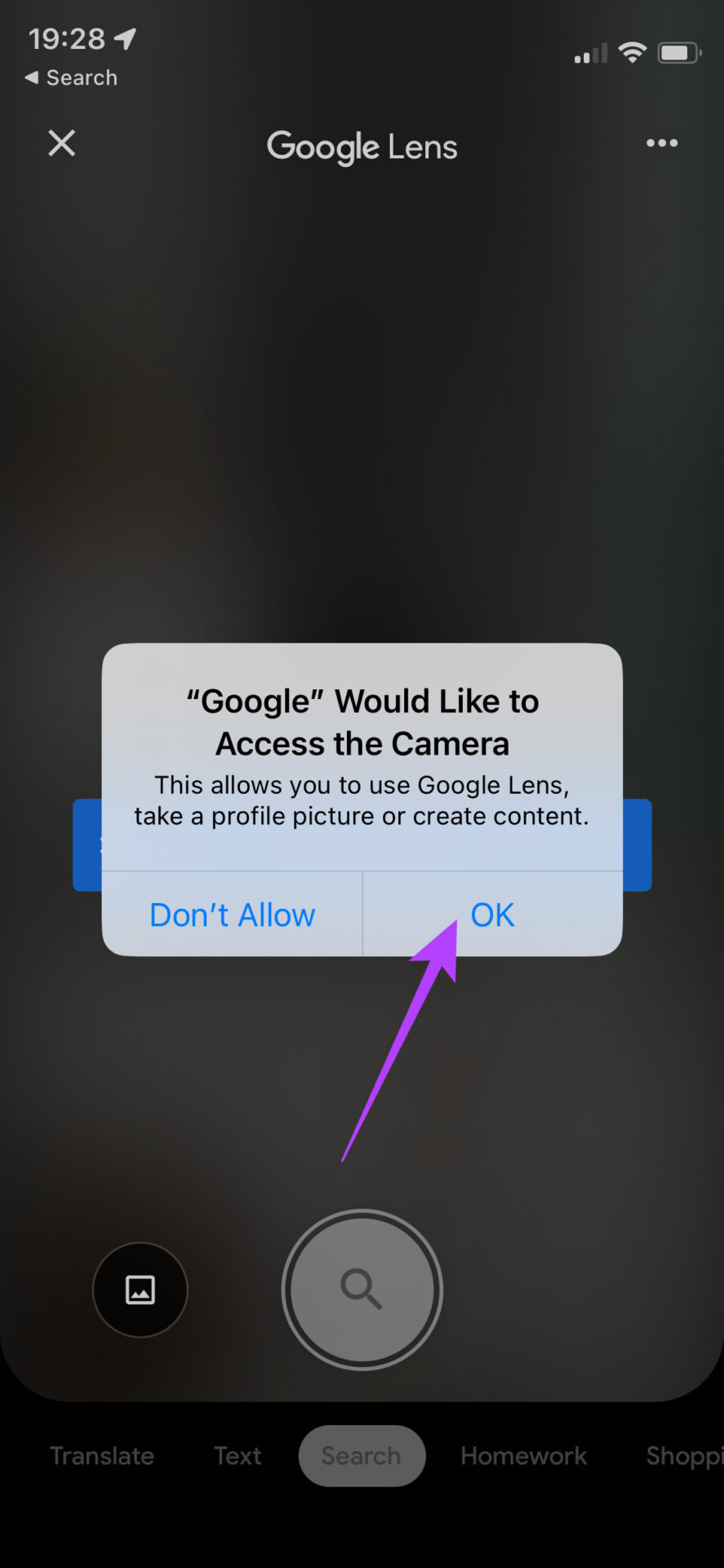Switch to the Translate mode

[102, 1455]
